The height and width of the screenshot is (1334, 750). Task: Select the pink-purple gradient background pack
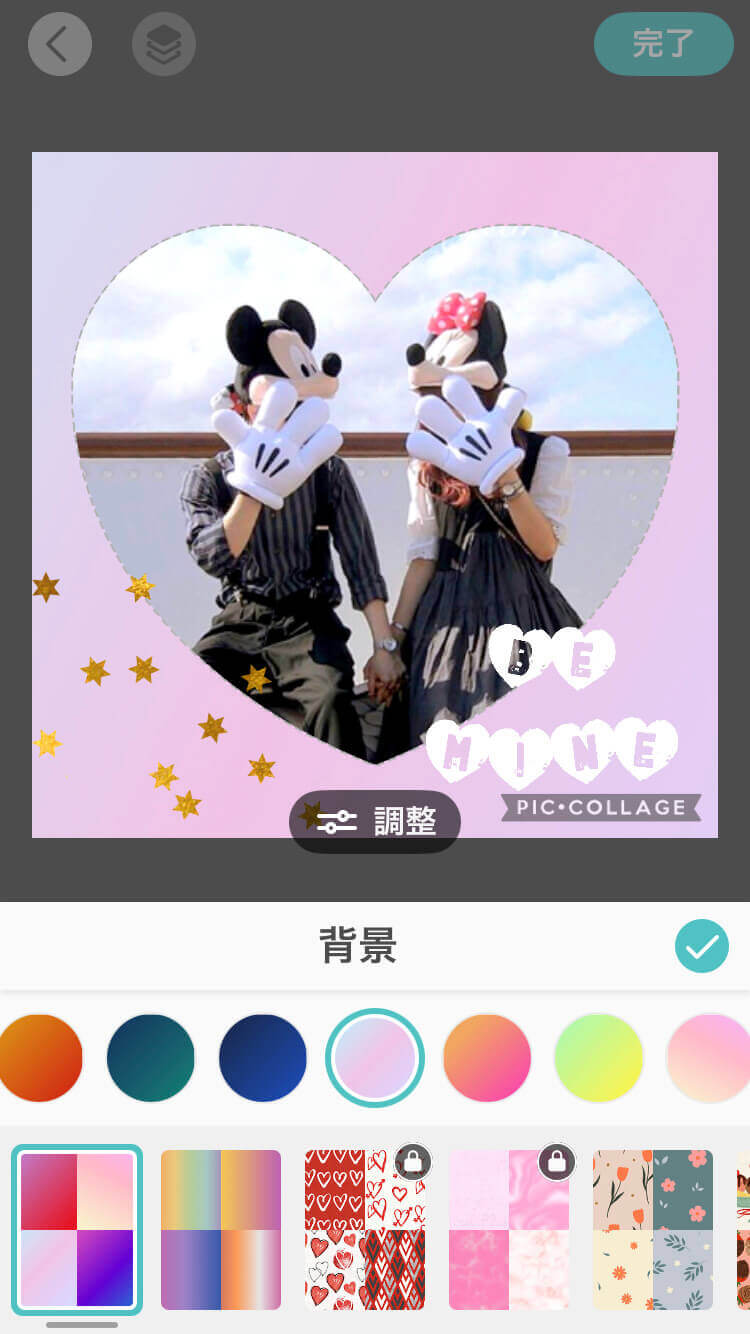pyautogui.click(x=77, y=1230)
